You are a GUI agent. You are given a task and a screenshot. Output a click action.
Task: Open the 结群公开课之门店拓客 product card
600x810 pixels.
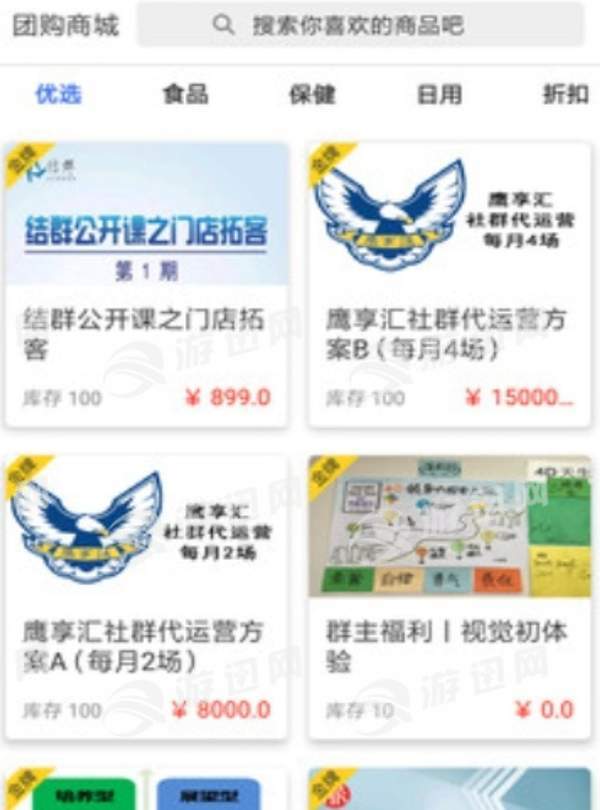(x=147, y=285)
